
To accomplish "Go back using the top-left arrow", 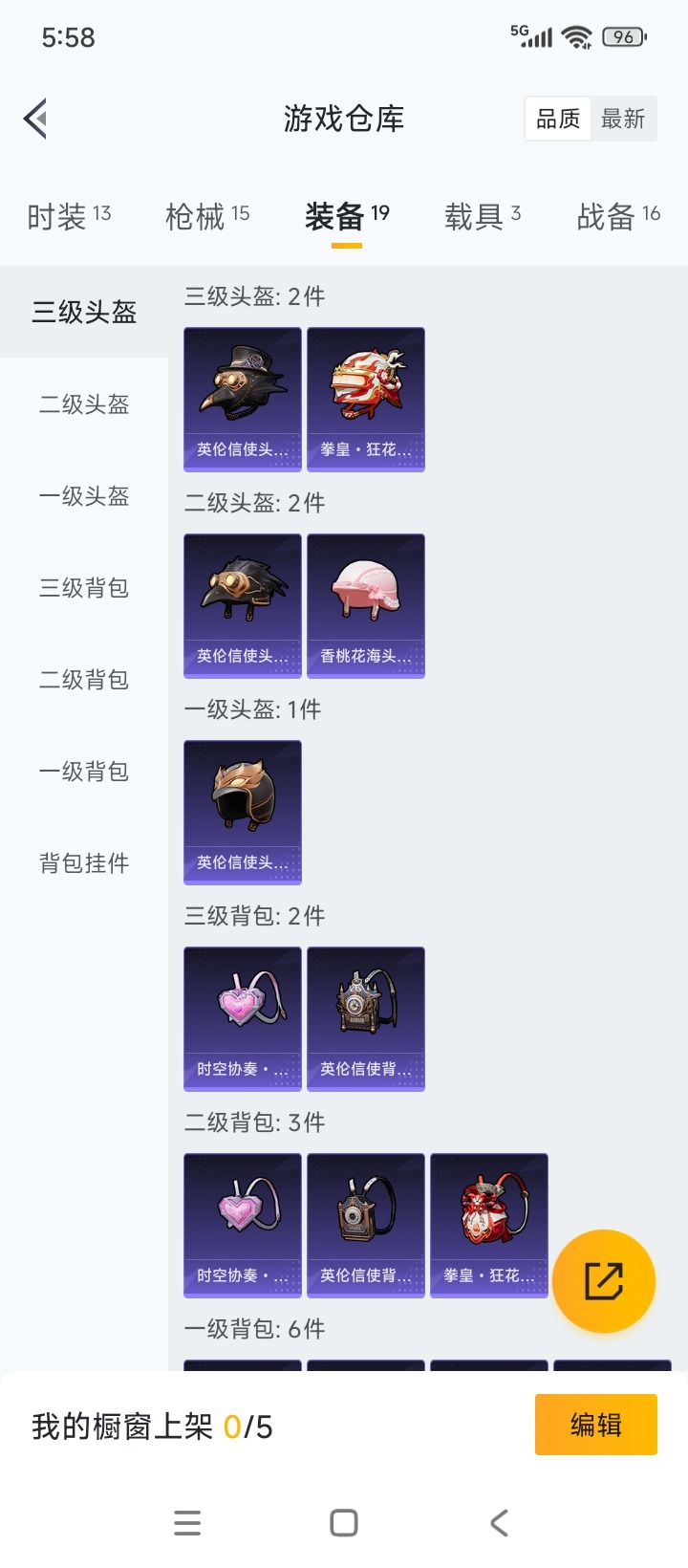I will coord(36,120).
